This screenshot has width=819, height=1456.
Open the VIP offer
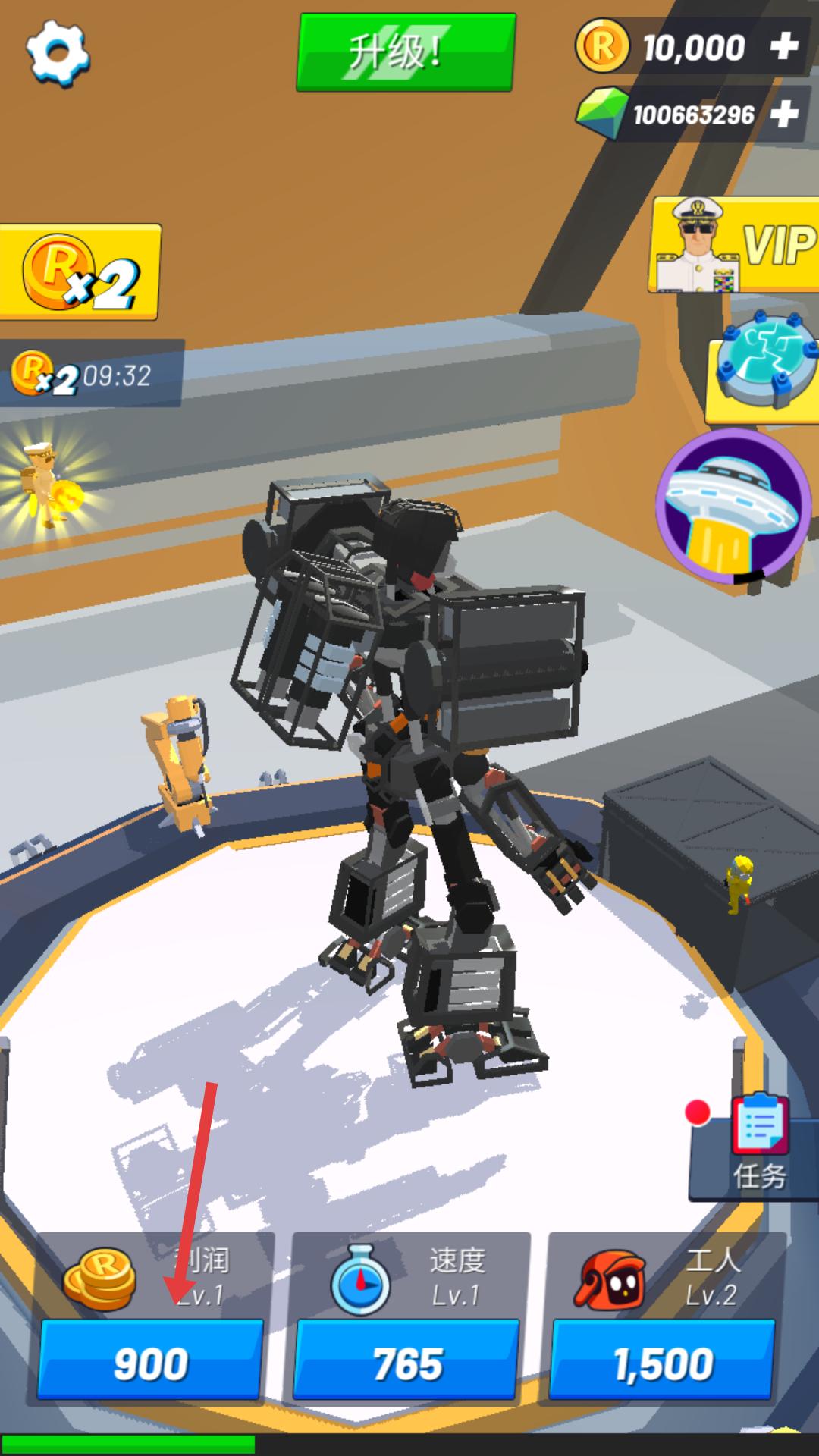[734, 246]
